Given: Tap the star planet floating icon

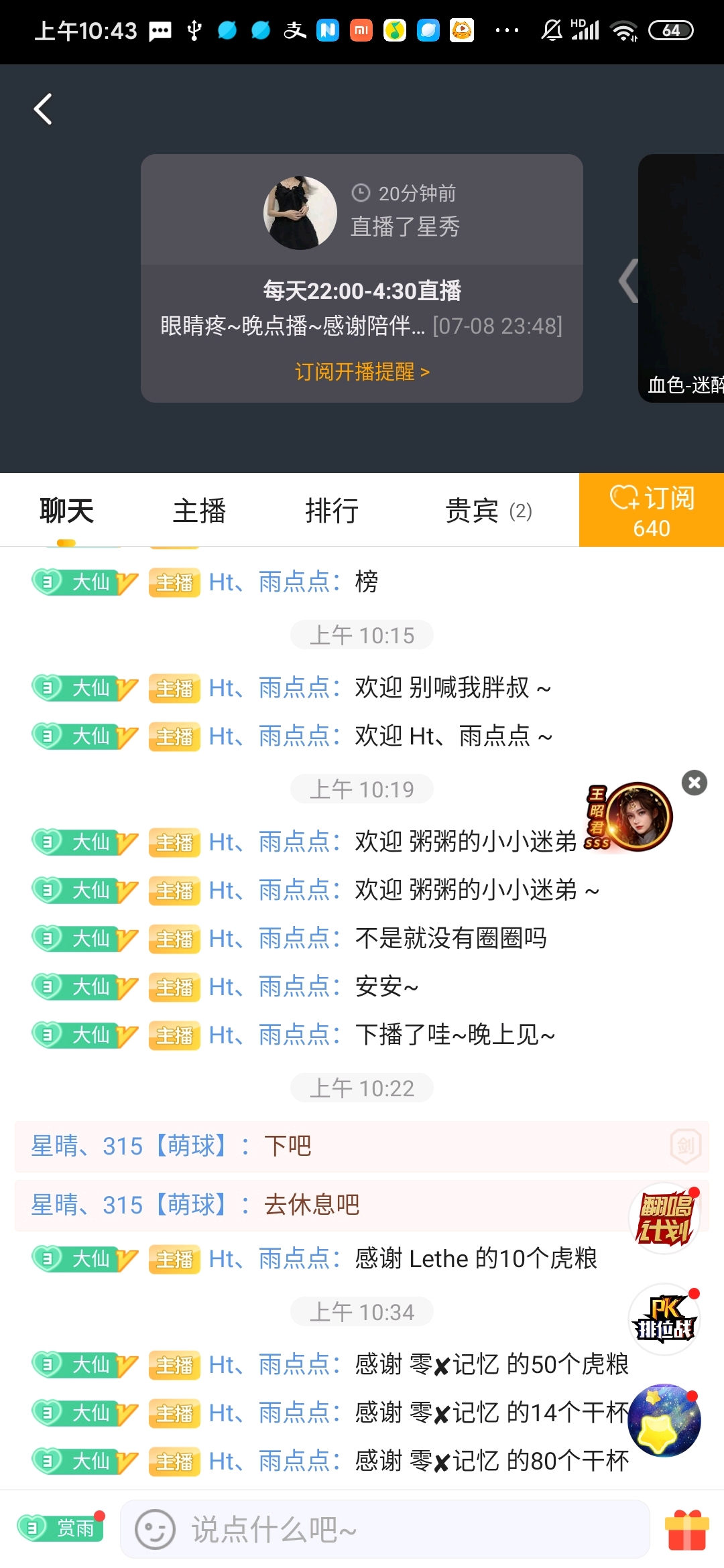Looking at the screenshot, I should (x=664, y=1420).
